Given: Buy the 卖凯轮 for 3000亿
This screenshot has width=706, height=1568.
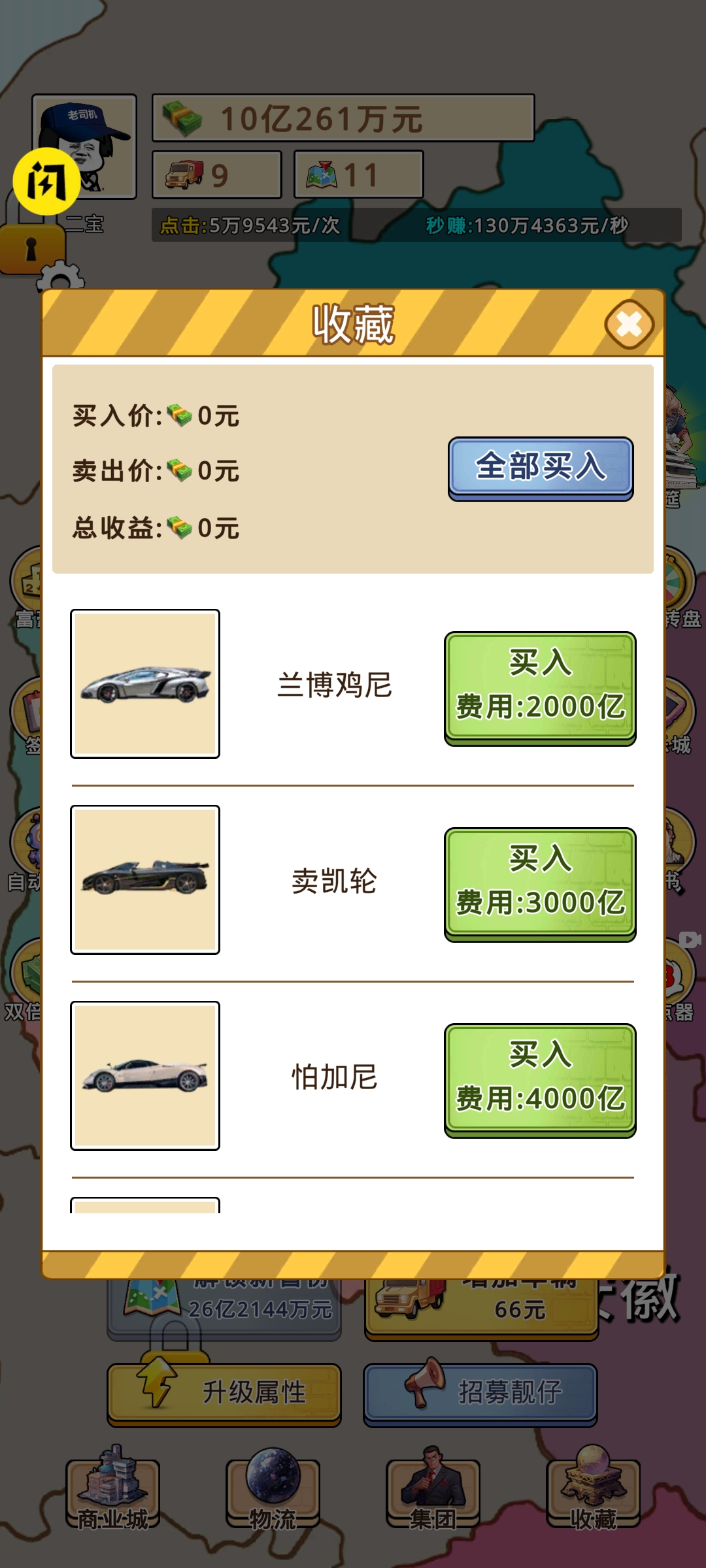Looking at the screenshot, I should 540,883.
